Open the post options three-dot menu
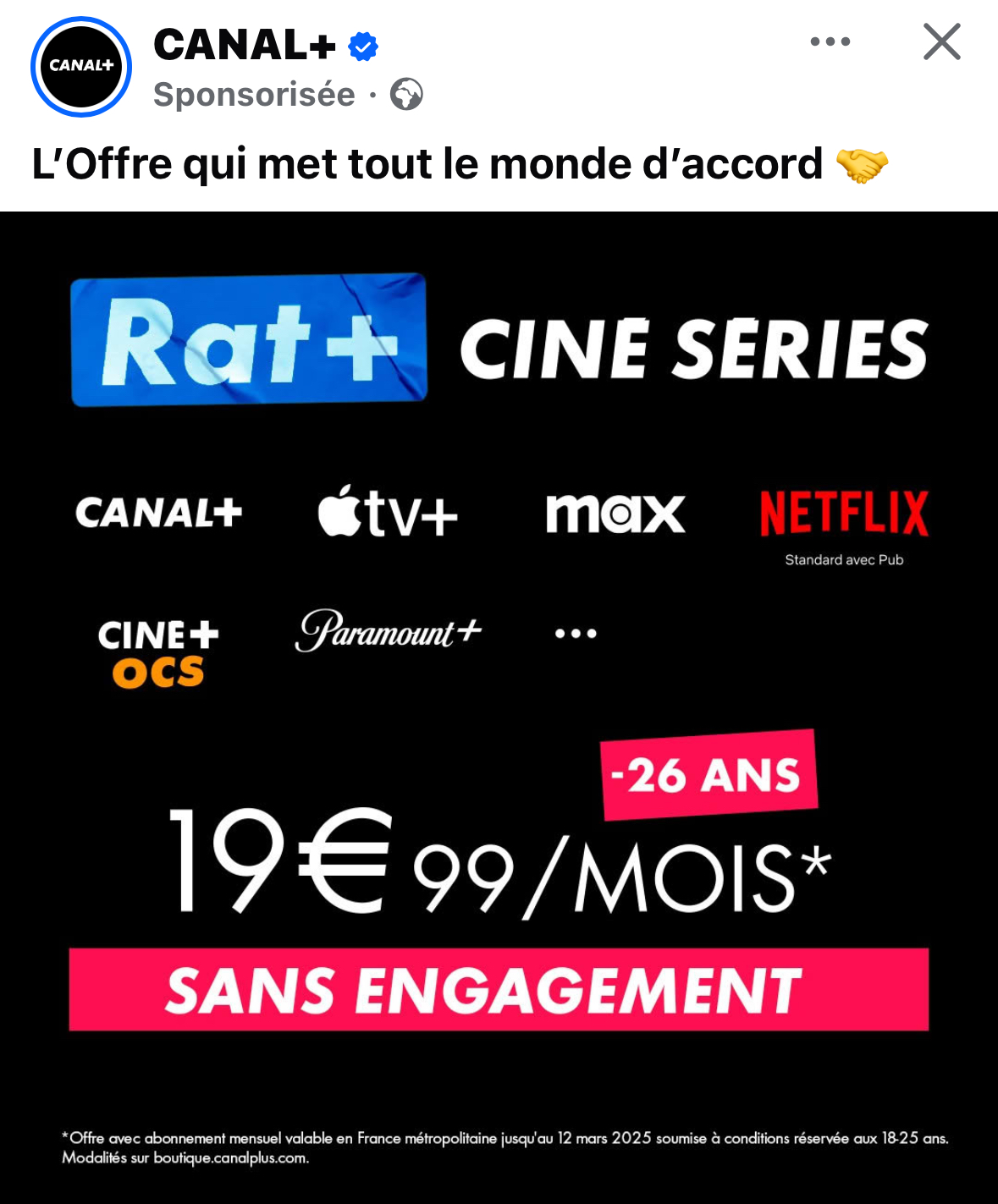998x1204 pixels. [x=830, y=41]
